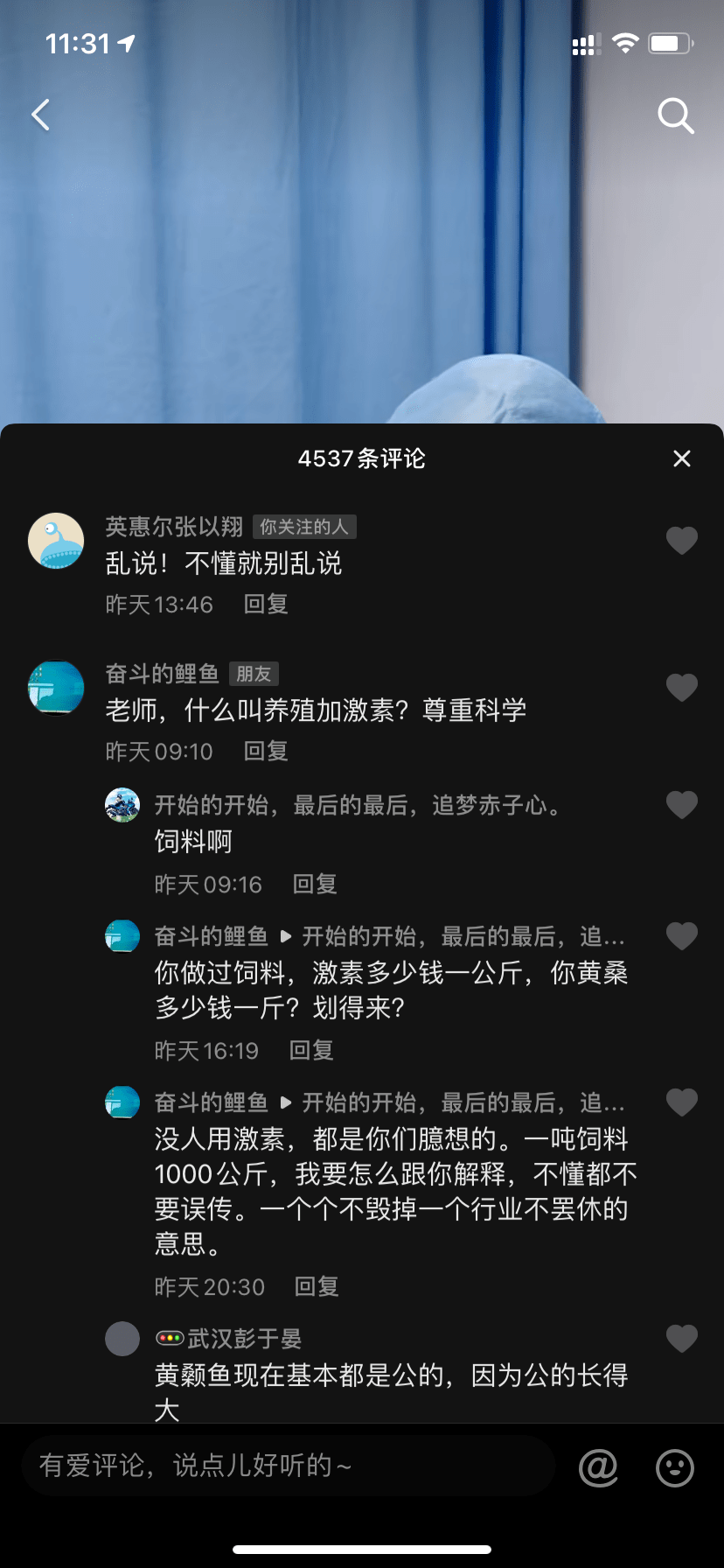Viewport: 724px width, 1568px height.
Task: Reply to 英惠尔张以翔's comment via 回复
Action: pyautogui.click(x=265, y=603)
